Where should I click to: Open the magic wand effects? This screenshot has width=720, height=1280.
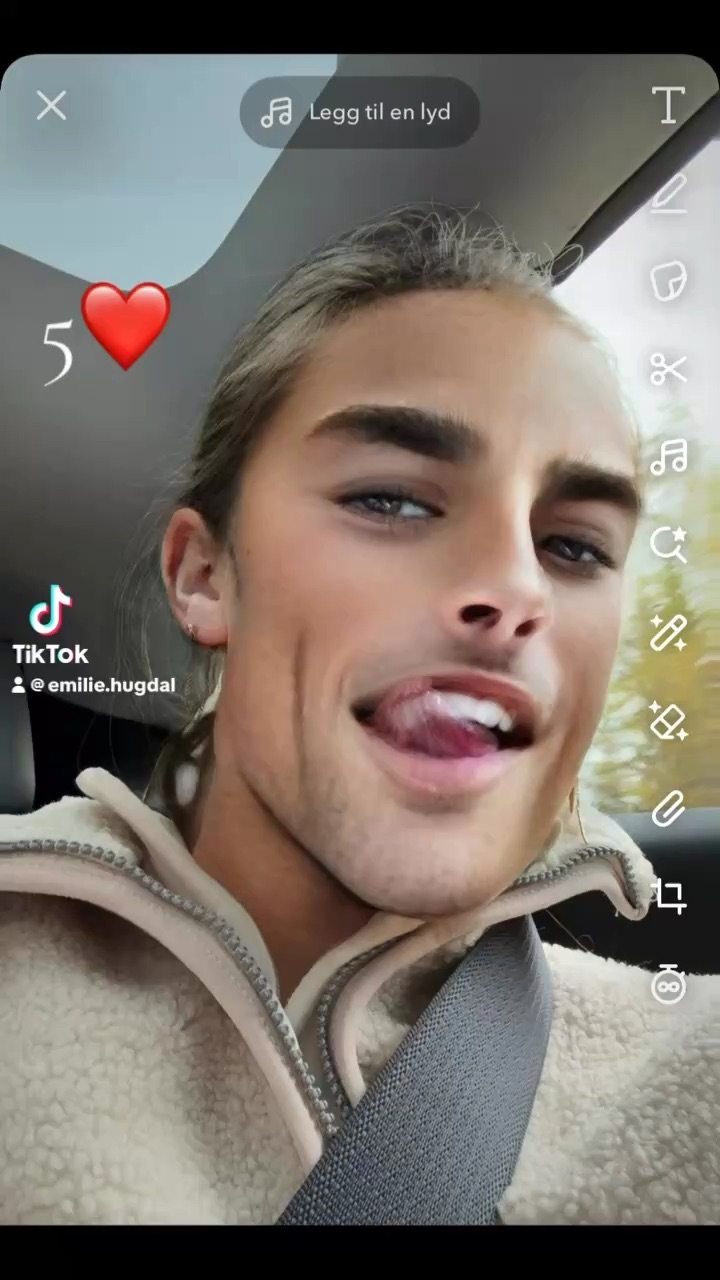(668, 632)
